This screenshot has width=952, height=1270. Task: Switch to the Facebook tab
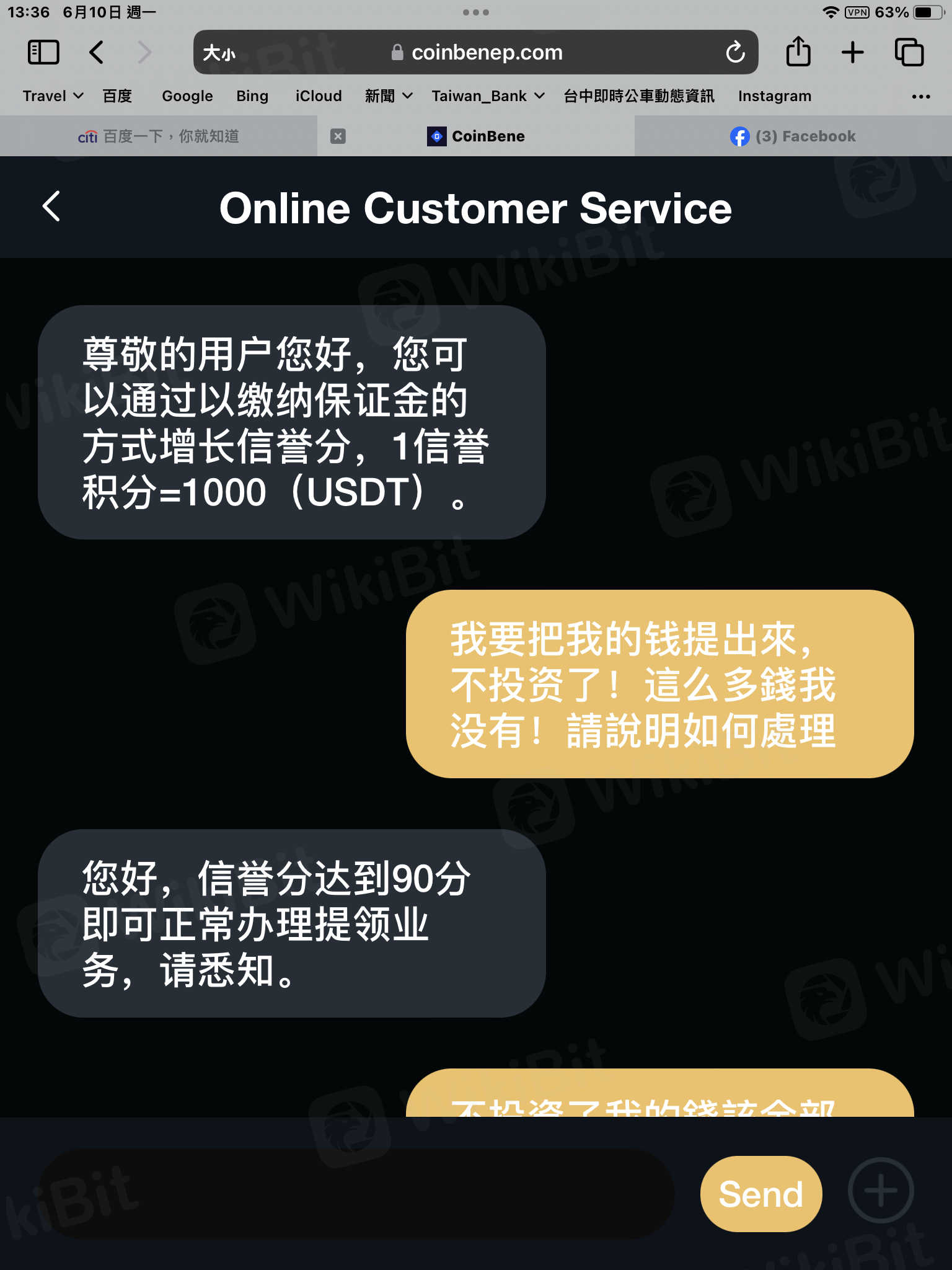pos(793,136)
